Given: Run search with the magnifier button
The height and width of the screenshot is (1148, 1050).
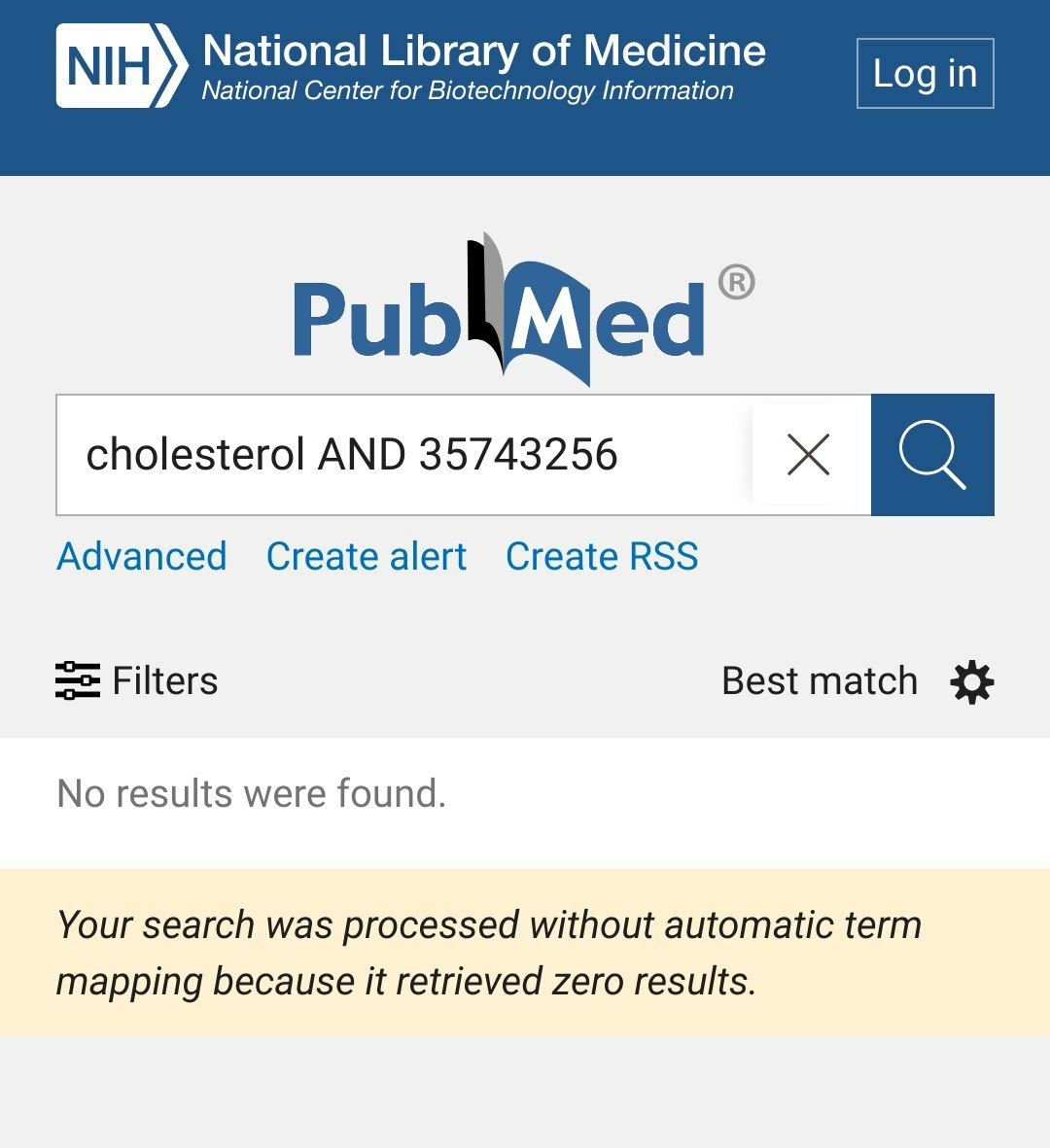Looking at the screenshot, I should coord(931,455).
